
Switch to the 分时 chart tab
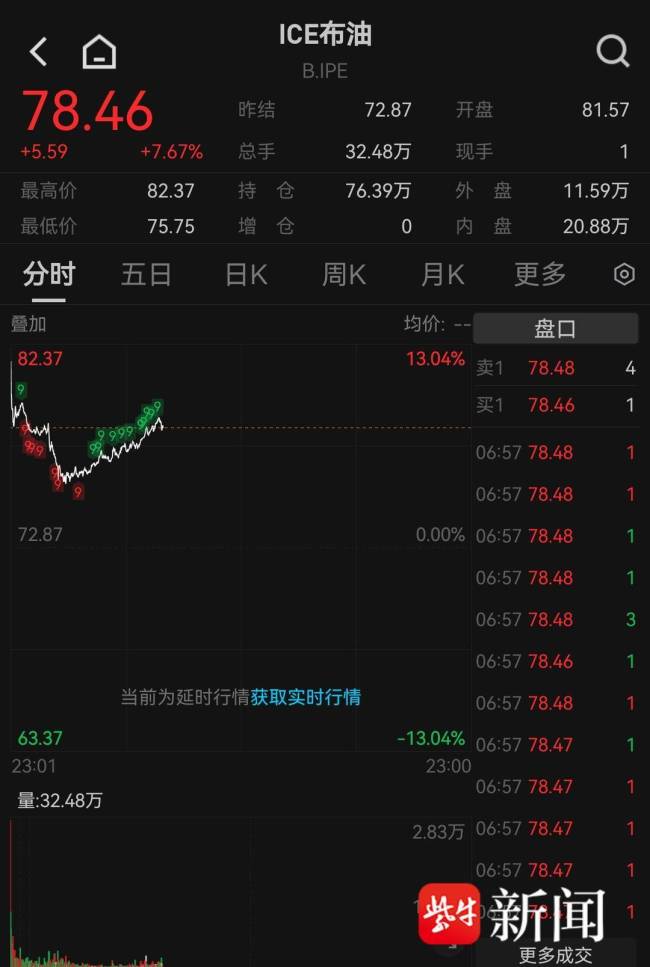click(x=49, y=274)
